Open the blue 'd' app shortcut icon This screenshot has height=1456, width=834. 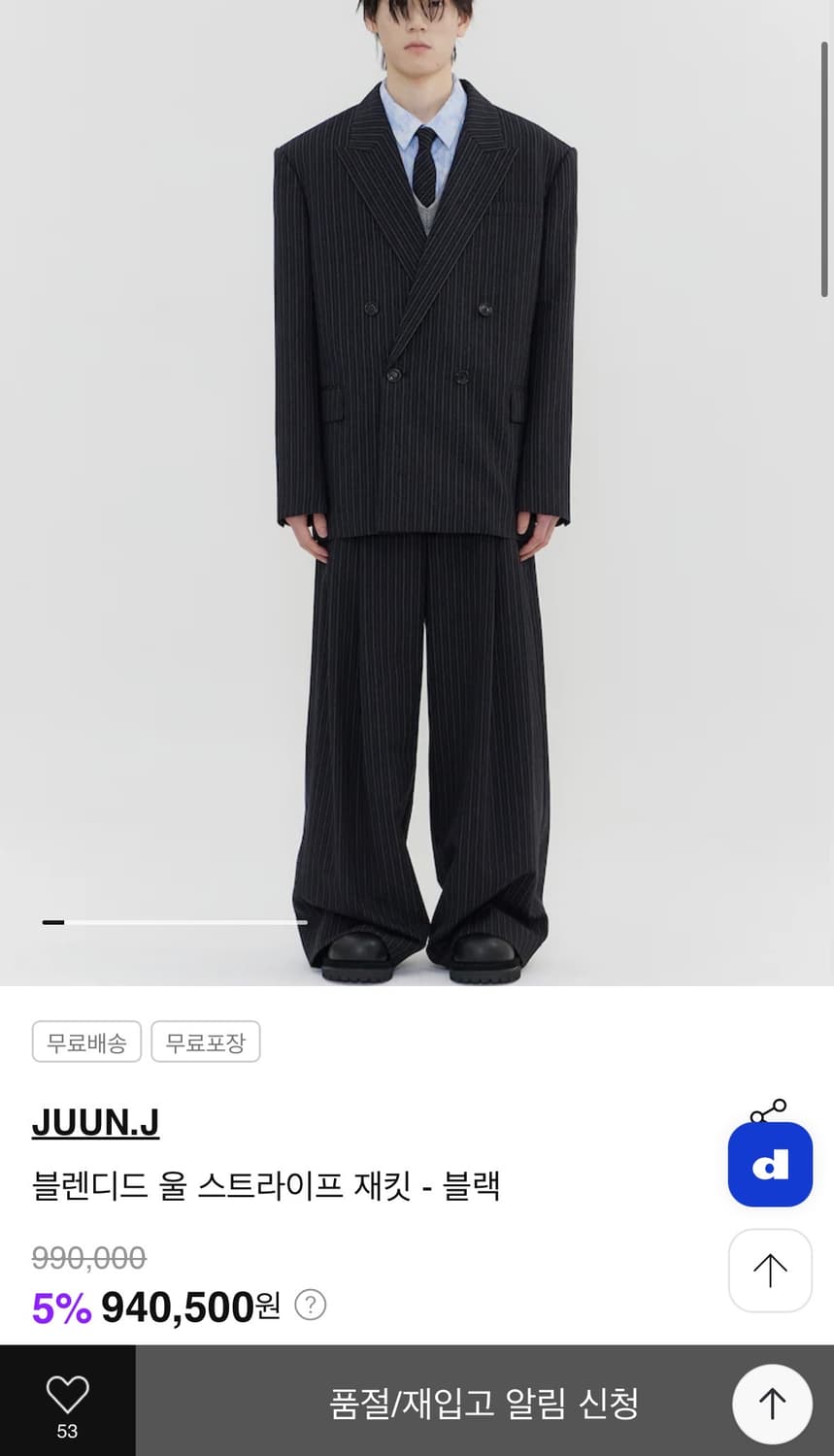[769, 1165]
